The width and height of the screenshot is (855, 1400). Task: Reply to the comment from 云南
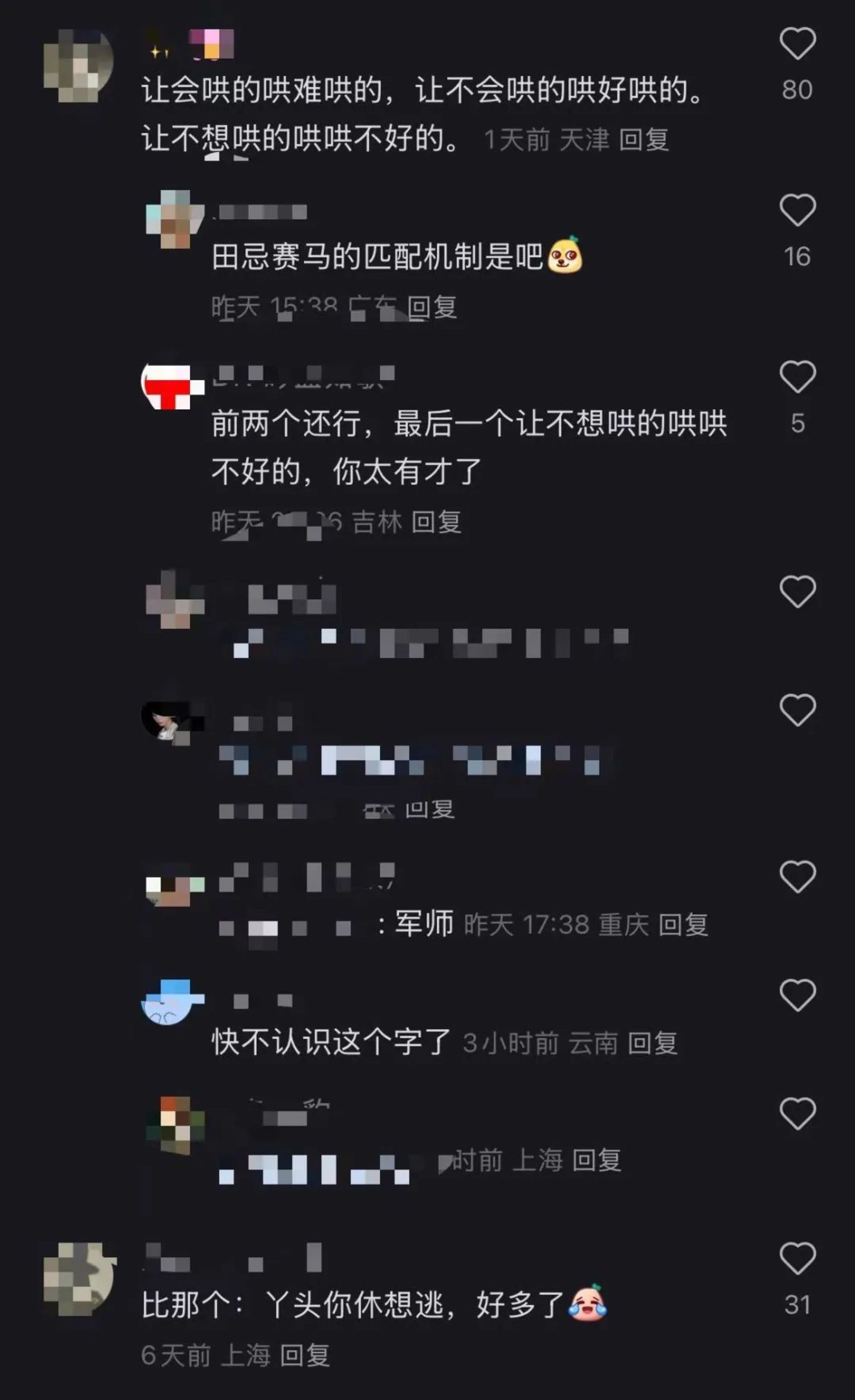click(x=653, y=1043)
